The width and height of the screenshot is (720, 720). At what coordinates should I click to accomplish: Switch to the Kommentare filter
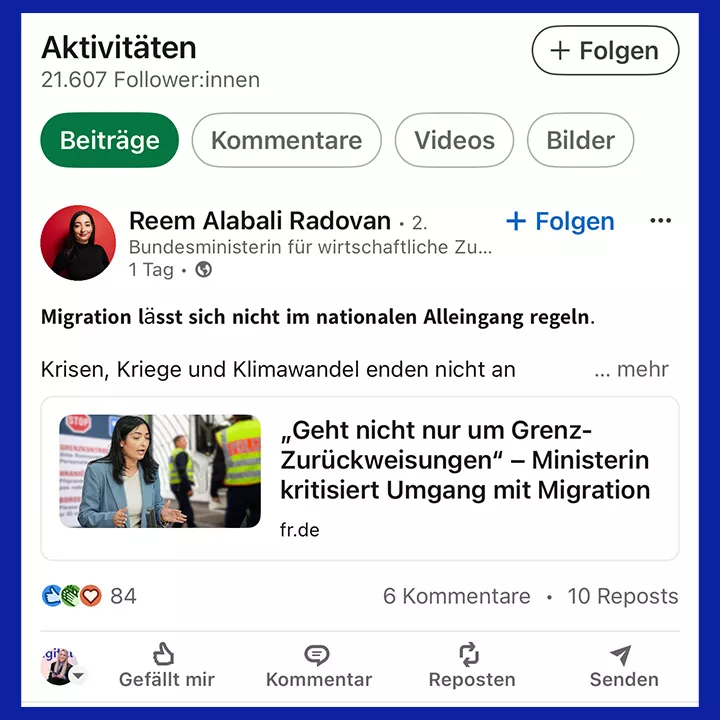pos(287,140)
